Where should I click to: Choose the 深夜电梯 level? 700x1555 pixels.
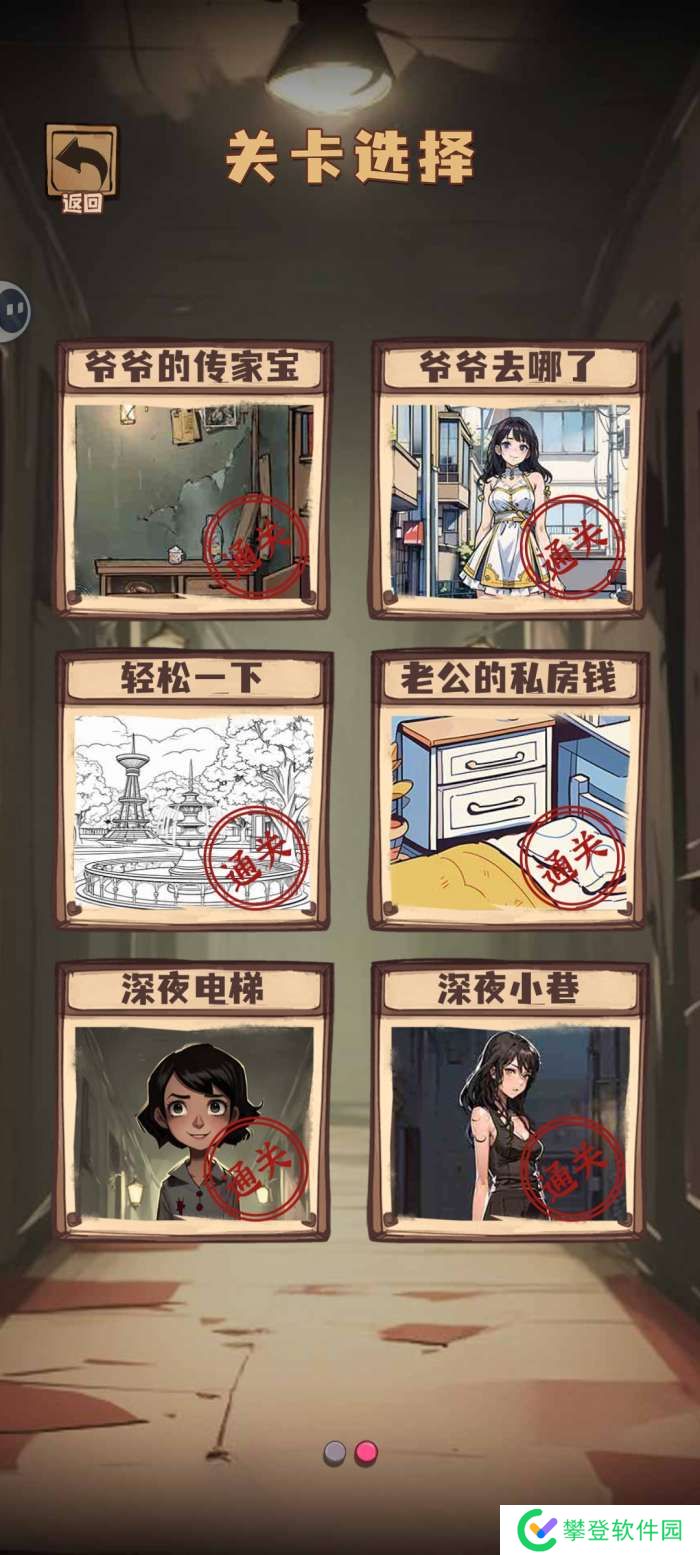pos(194,1100)
